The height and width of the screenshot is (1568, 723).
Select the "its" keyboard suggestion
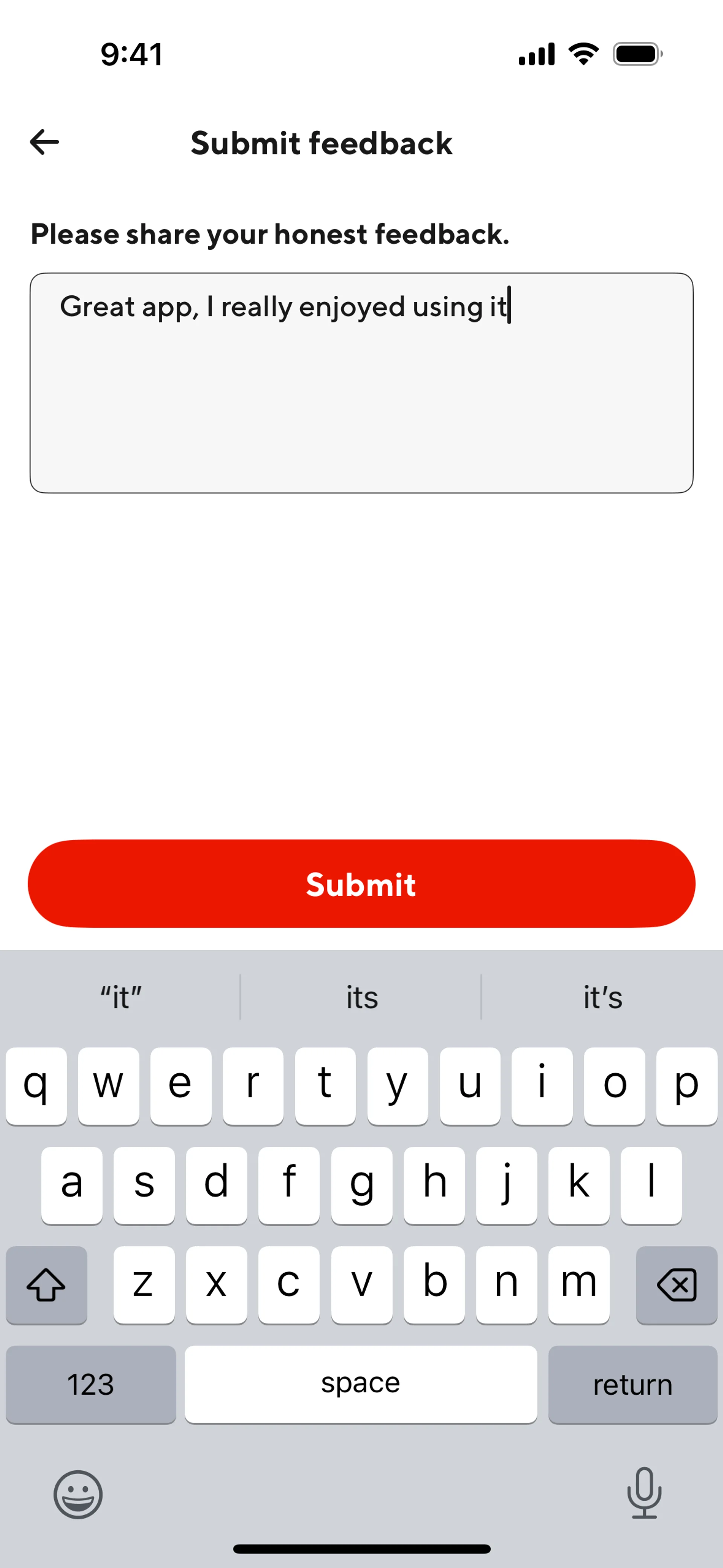(x=361, y=998)
